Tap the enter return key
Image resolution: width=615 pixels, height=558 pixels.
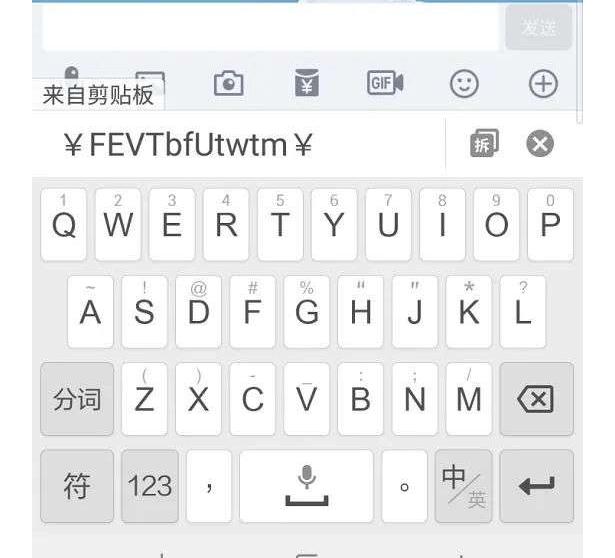pos(537,486)
